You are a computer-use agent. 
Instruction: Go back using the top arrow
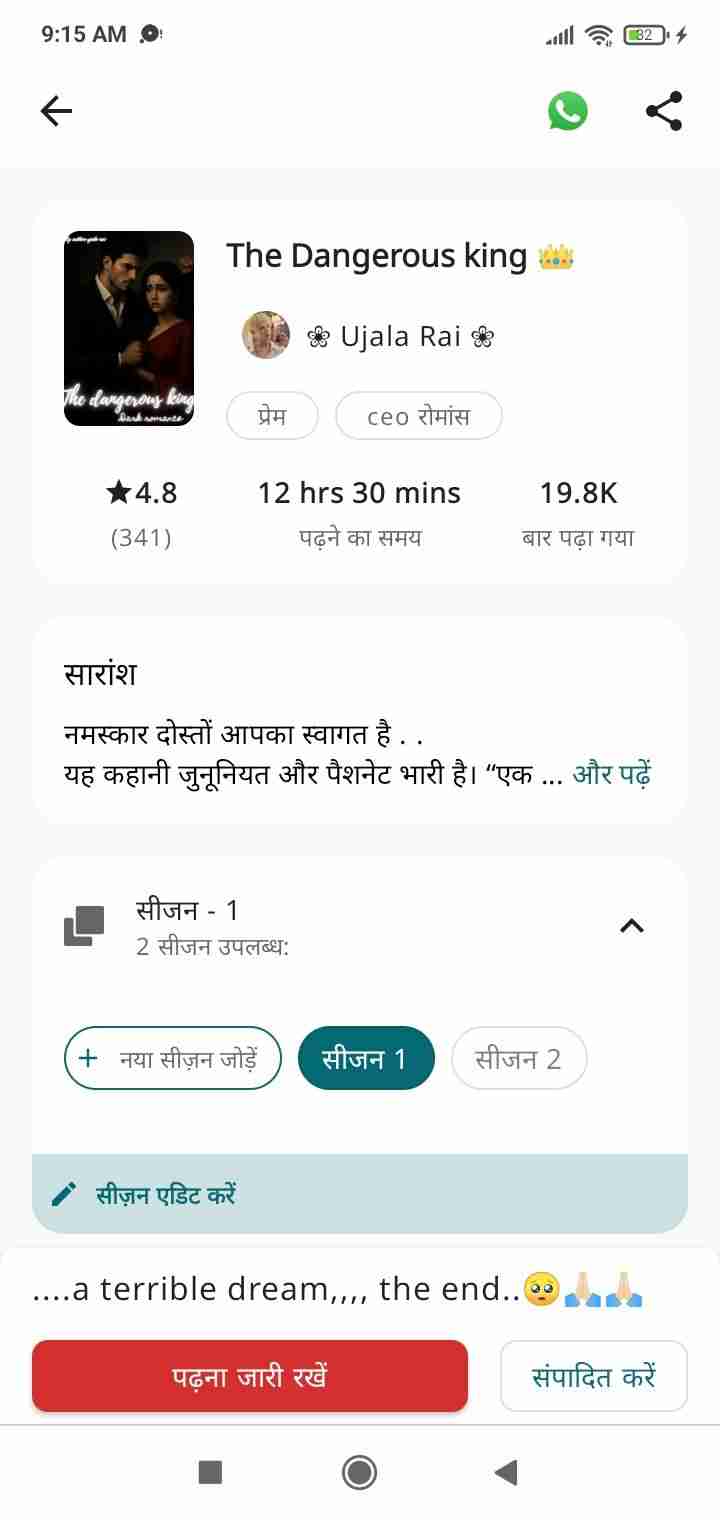point(57,111)
